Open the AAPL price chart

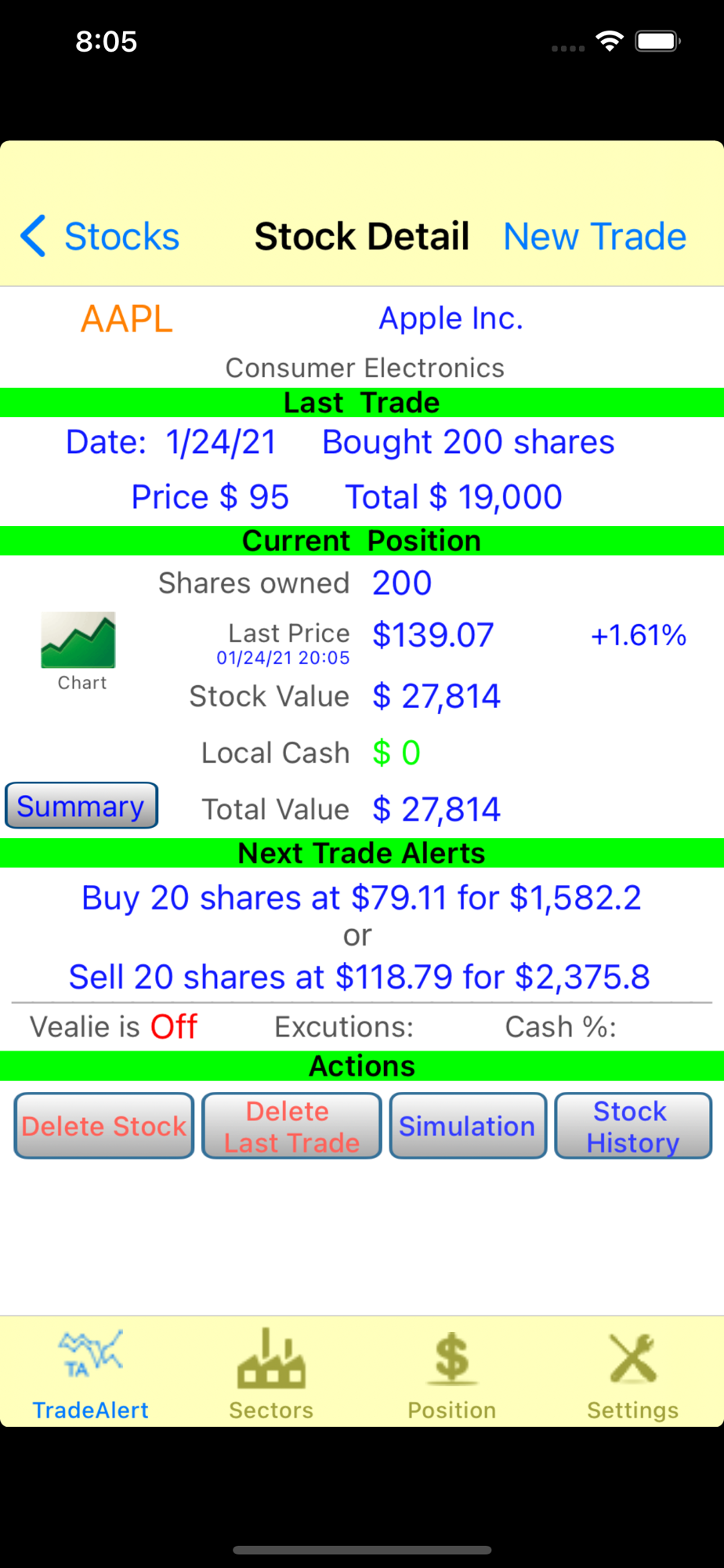[x=79, y=650]
